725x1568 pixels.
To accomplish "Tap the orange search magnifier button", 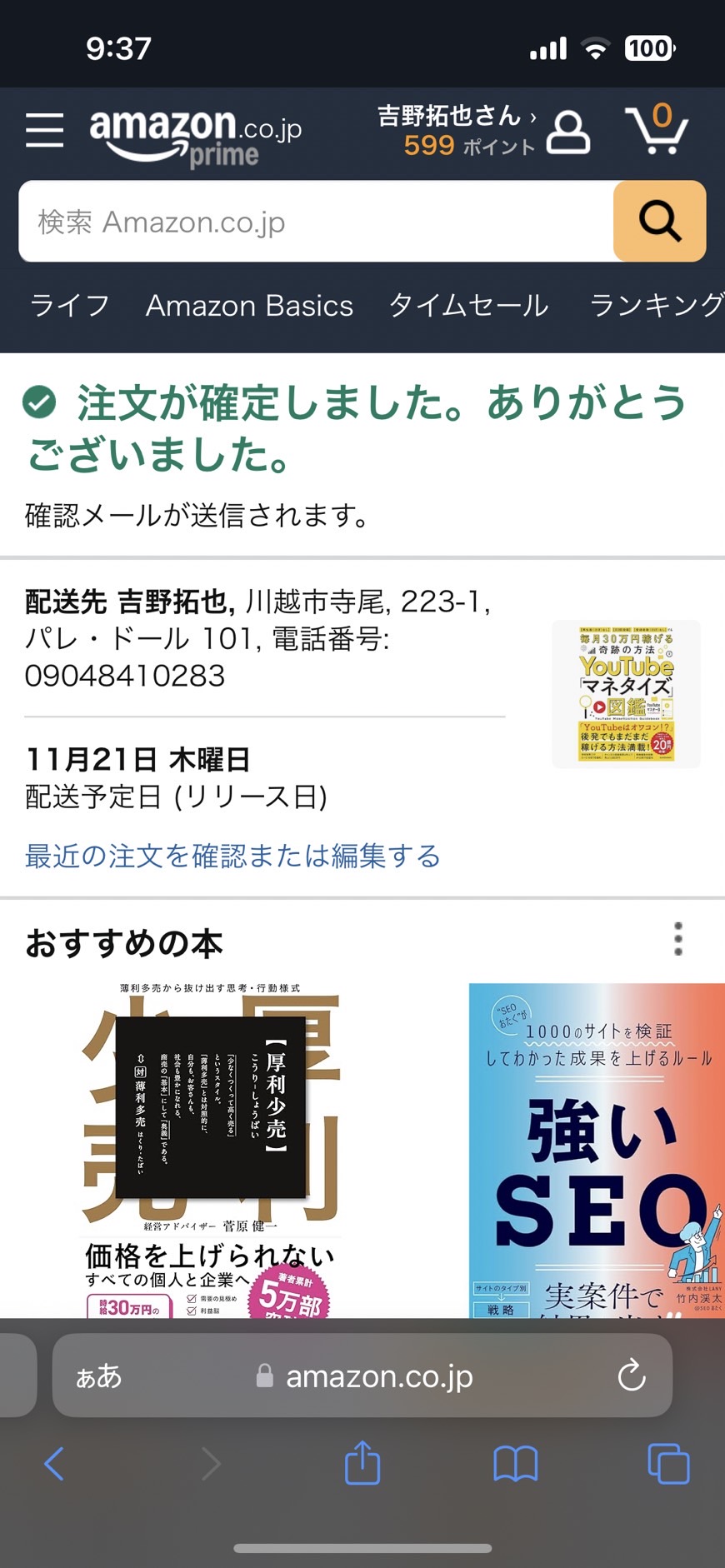I will point(659,222).
